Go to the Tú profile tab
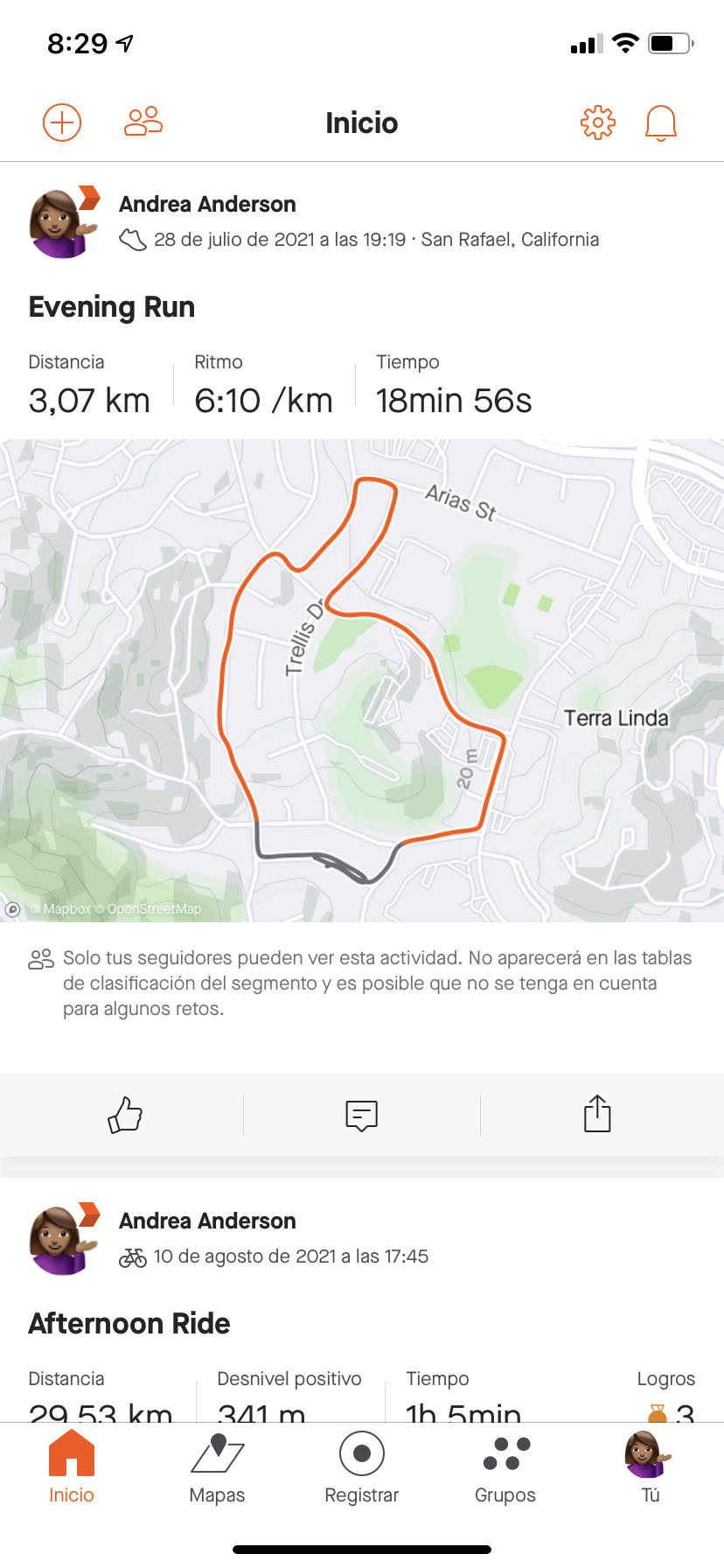This screenshot has width=724, height=1568. click(x=650, y=1469)
